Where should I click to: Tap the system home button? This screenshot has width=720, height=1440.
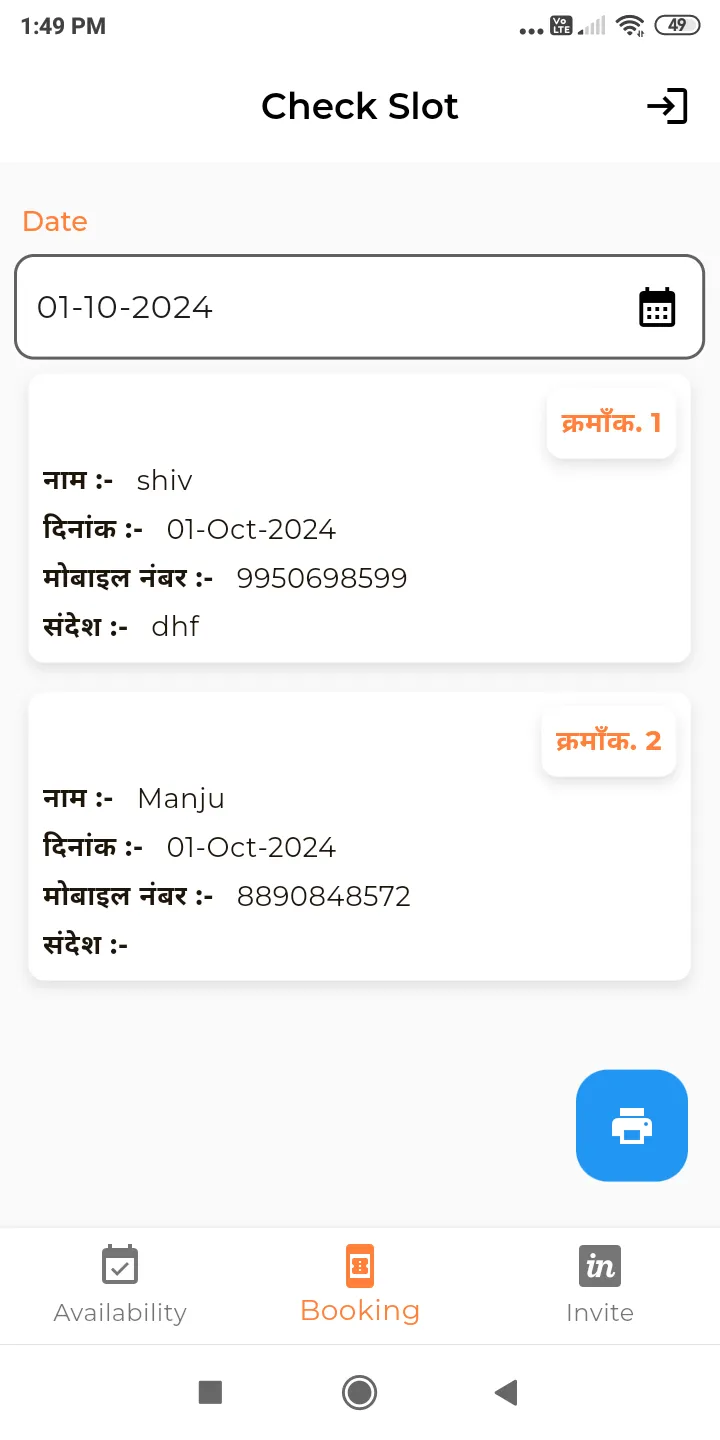point(359,1392)
